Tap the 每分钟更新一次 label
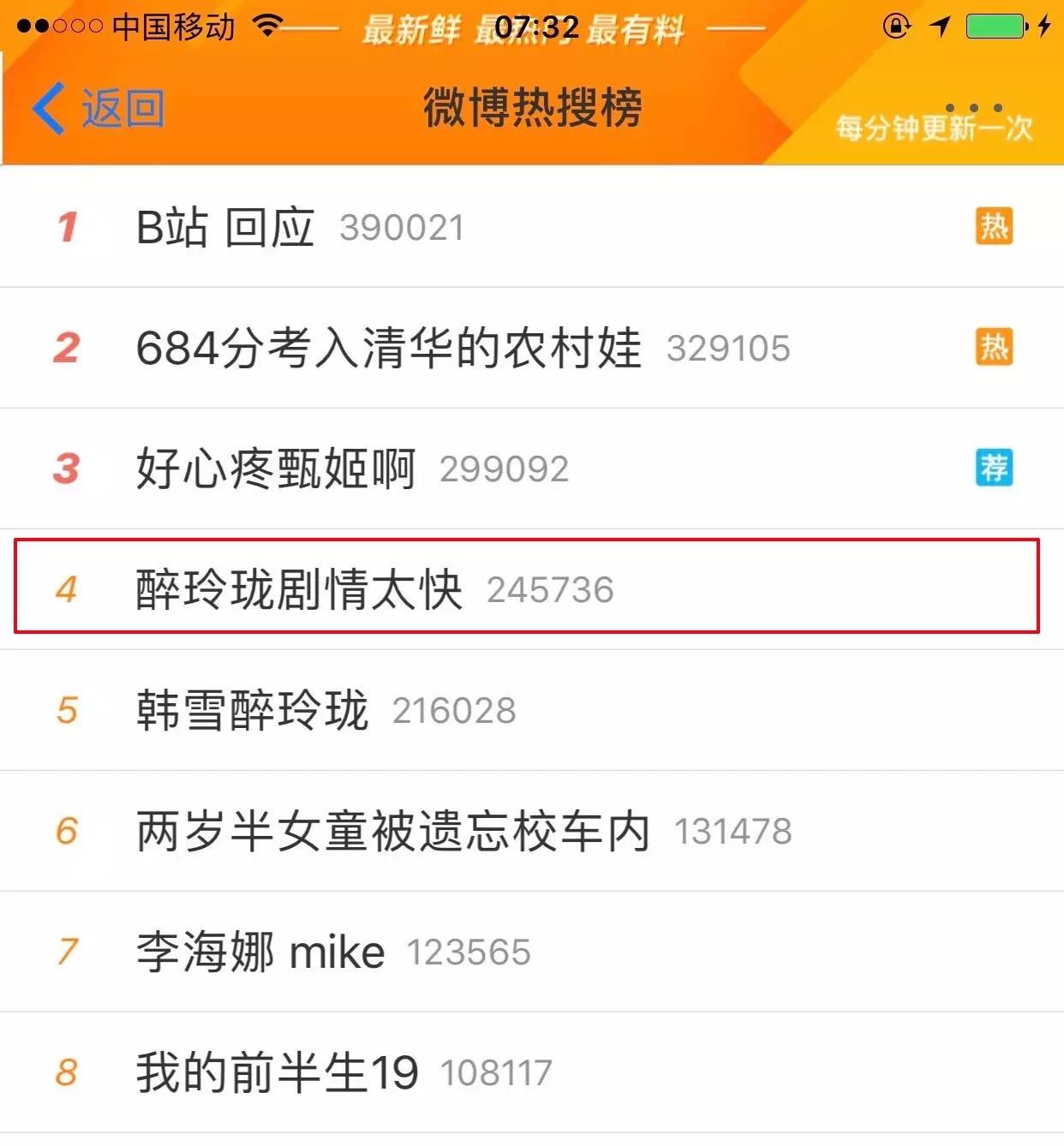1064x1146 pixels. [933, 128]
